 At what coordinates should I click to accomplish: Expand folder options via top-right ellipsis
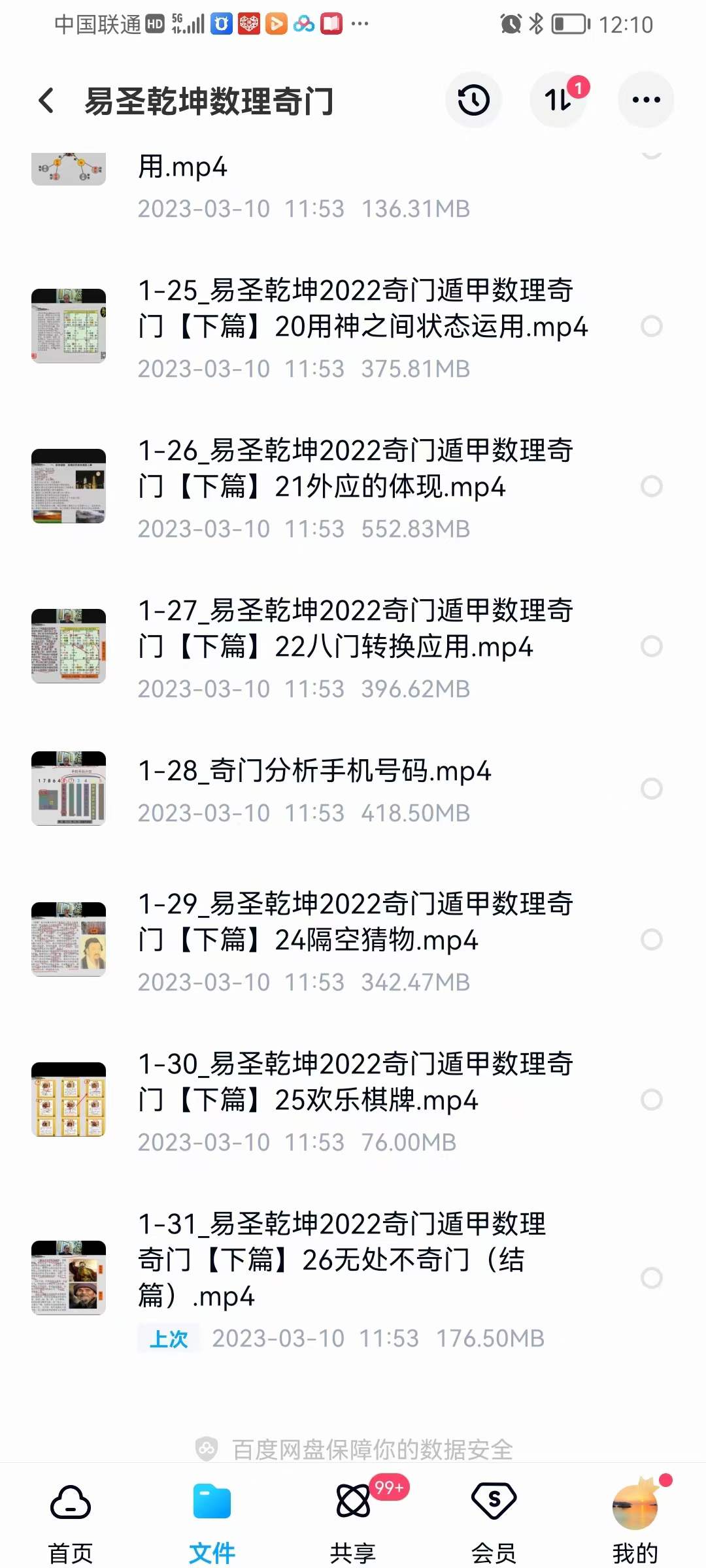point(646,99)
